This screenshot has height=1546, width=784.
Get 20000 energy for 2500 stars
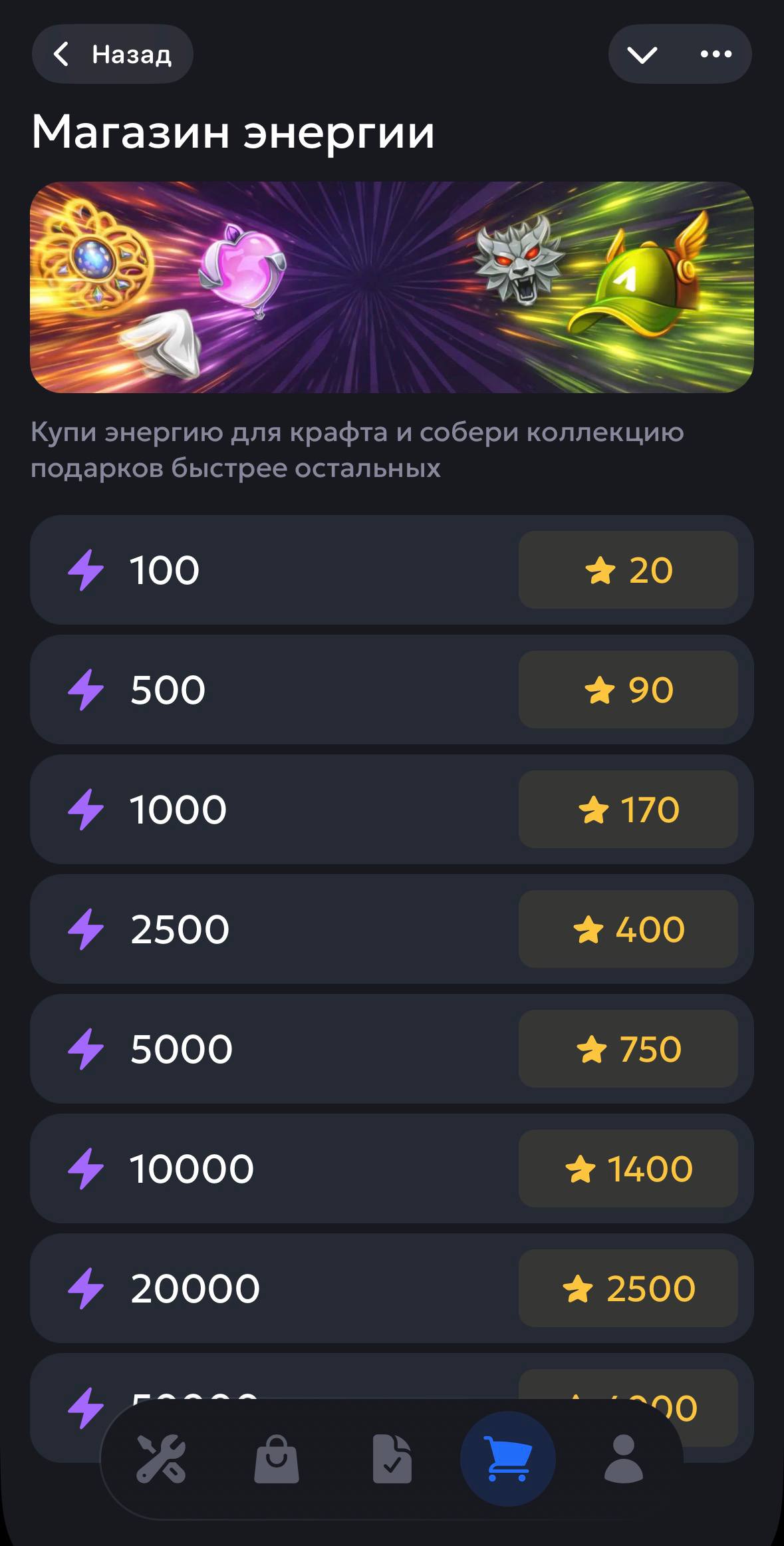point(628,1289)
